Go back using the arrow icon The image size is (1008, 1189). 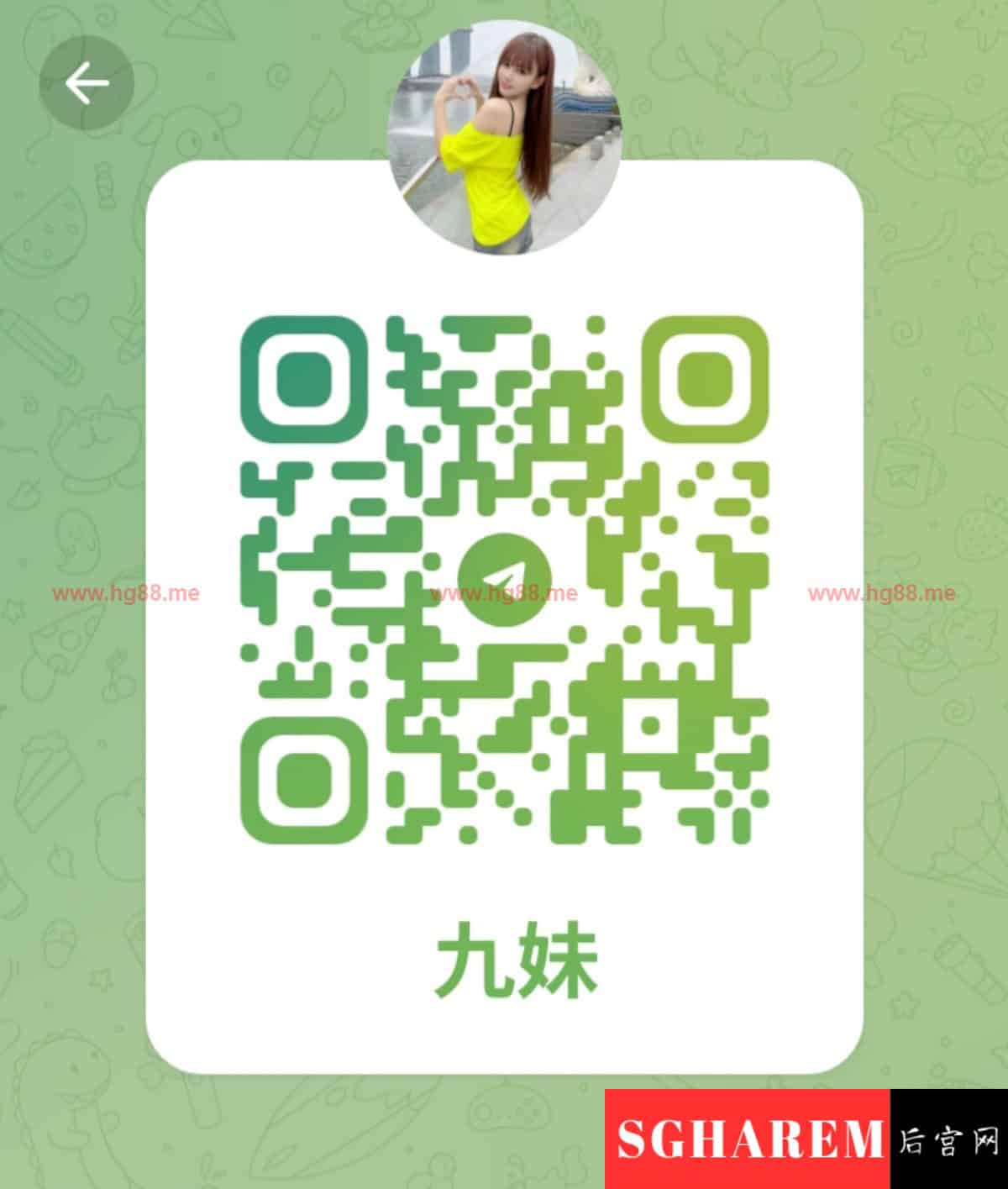[87, 83]
